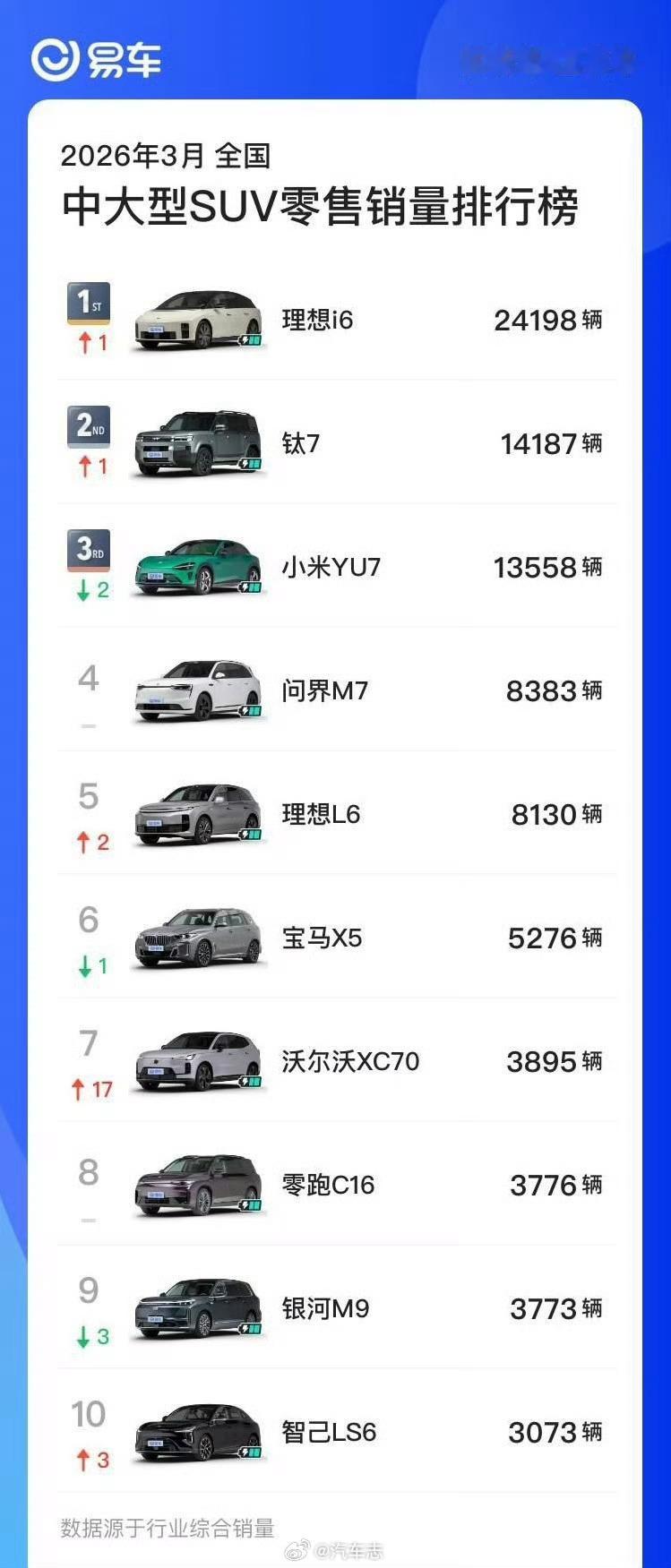Click the 2026年3月 全国 header text
The width and height of the screenshot is (671, 1568).
145,157
